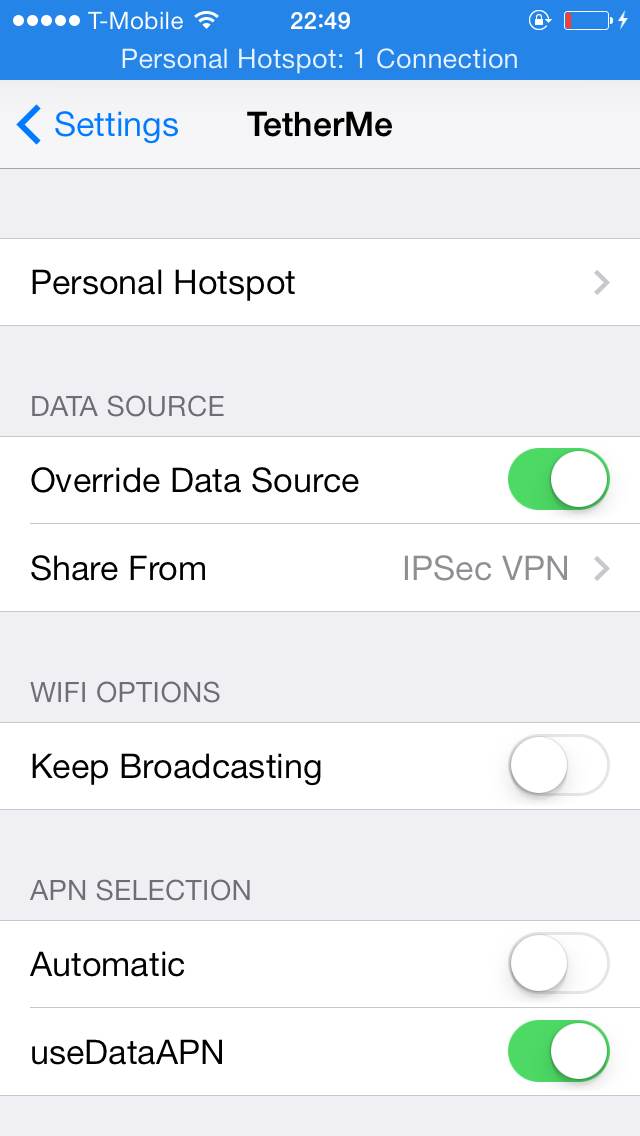Open Share From IPSec VPN setting
The height and width of the screenshot is (1136, 640).
pyautogui.click(x=320, y=568)
